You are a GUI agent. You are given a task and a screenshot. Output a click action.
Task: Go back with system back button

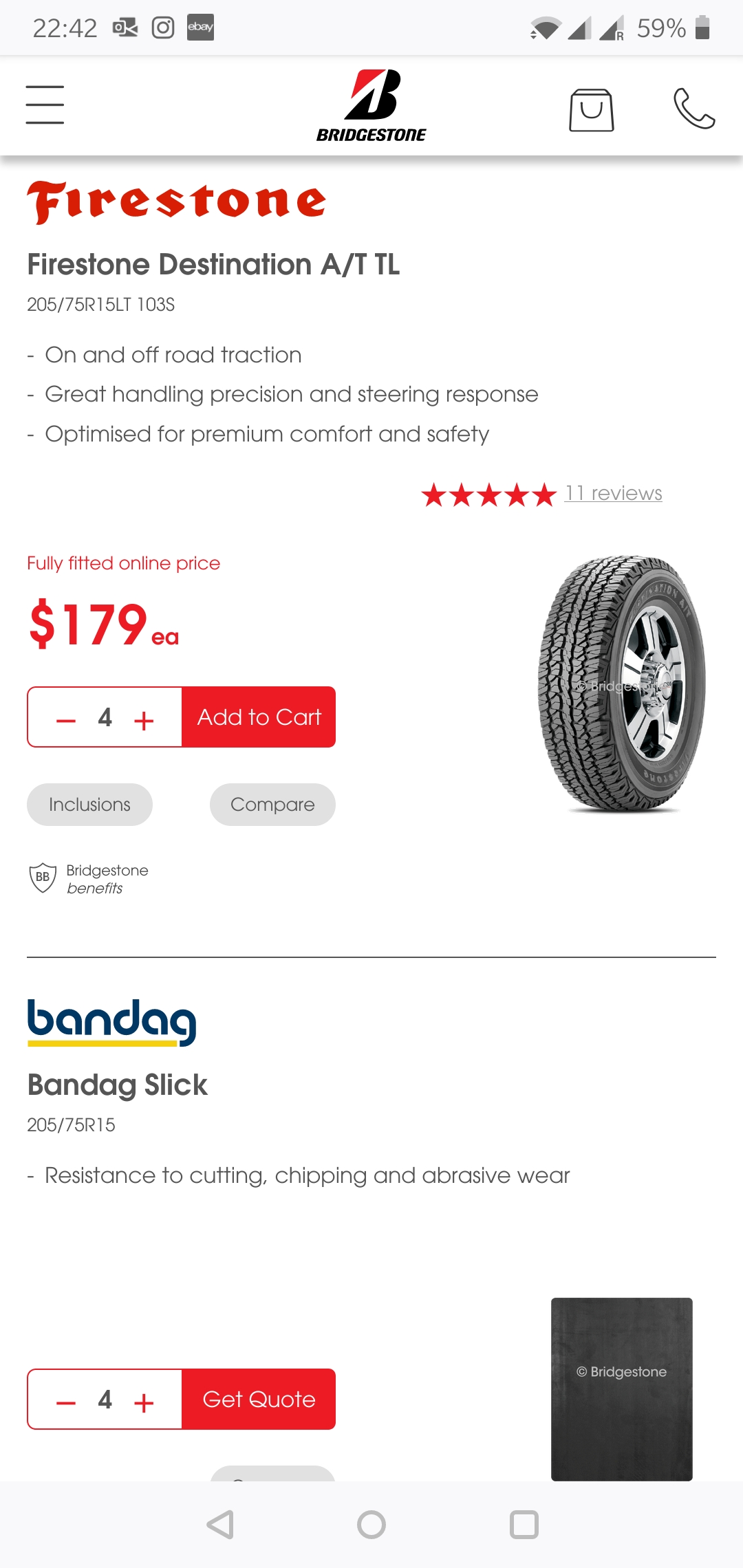click(x=221, y=1525)
